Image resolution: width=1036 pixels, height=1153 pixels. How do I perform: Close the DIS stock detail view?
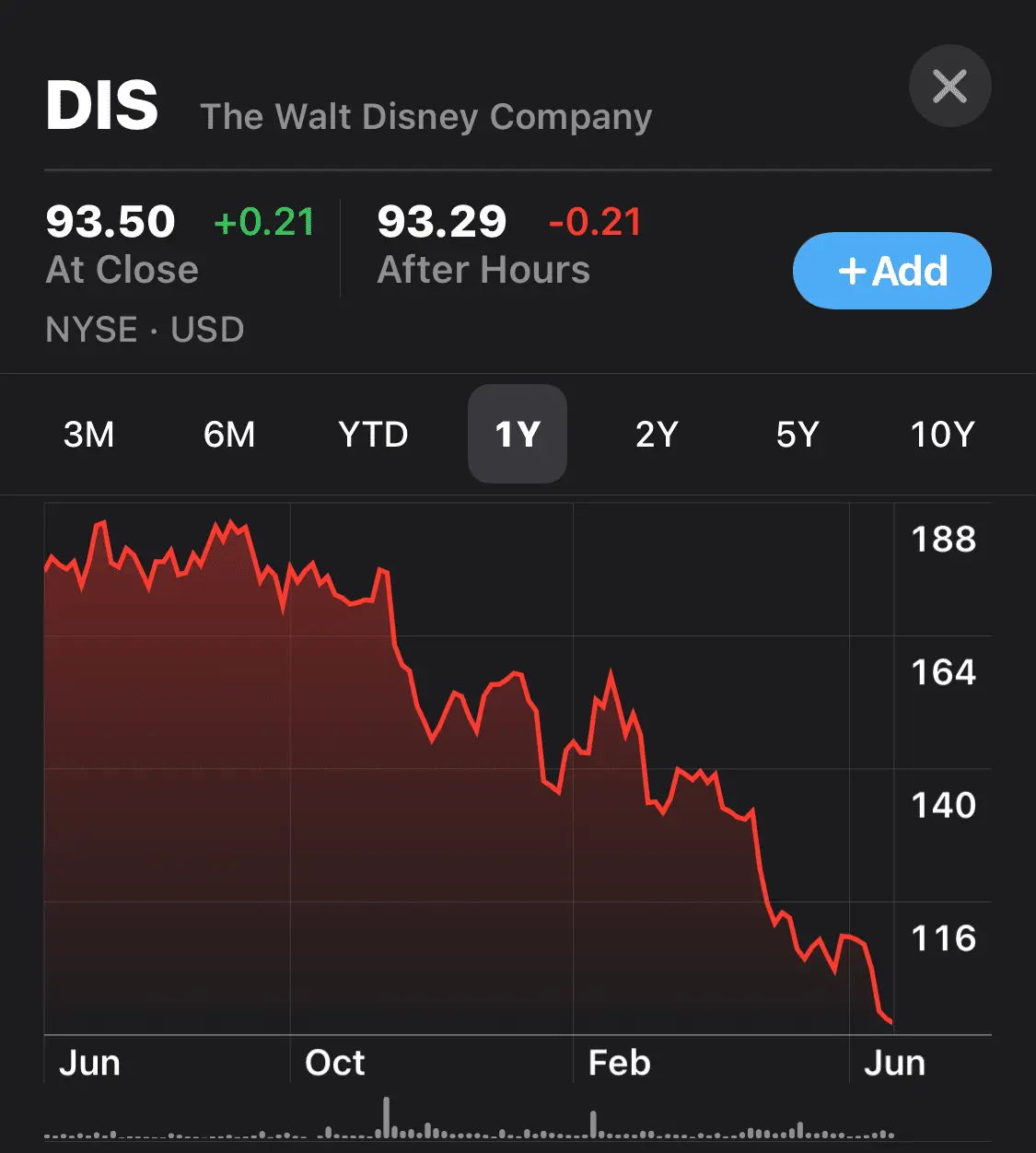point(949,87)
